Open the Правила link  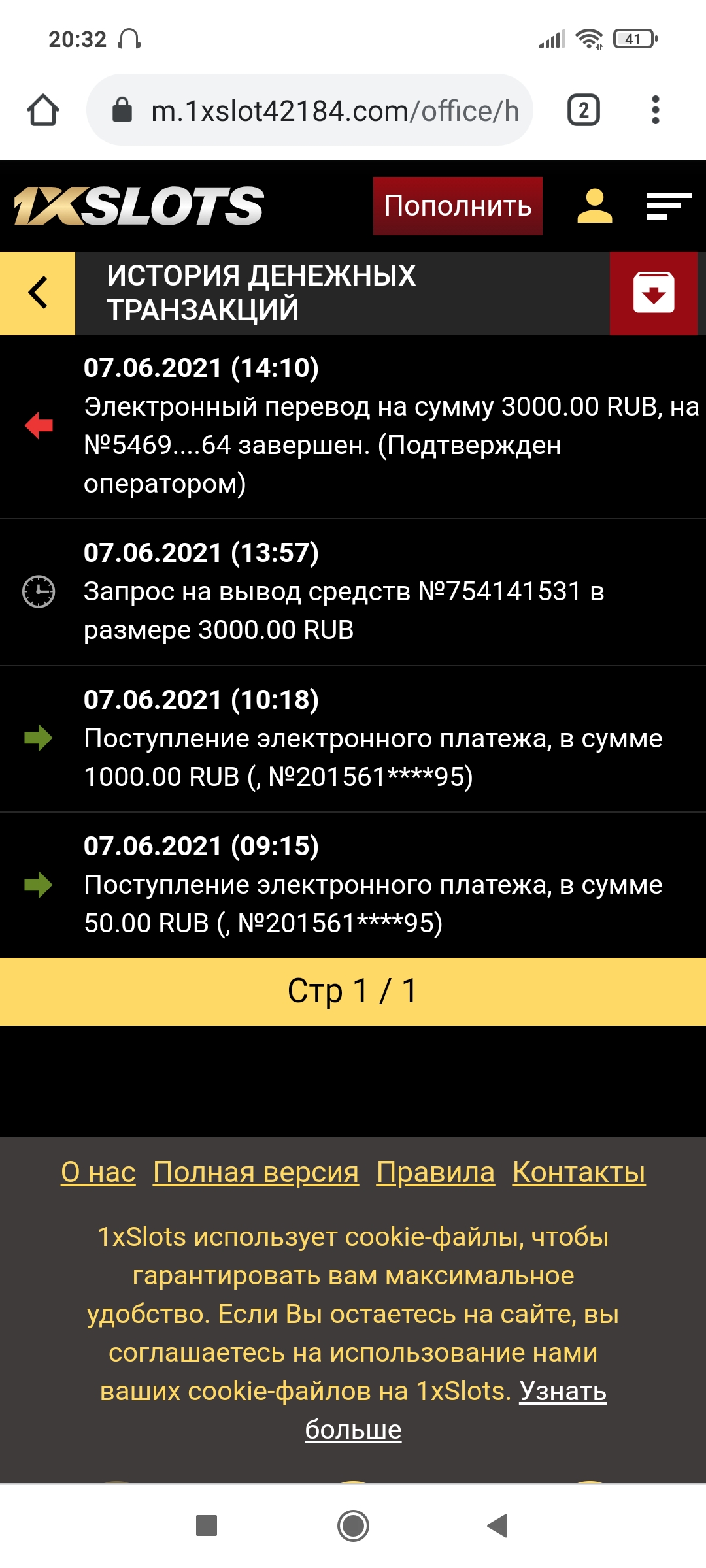coord(435,1172)
